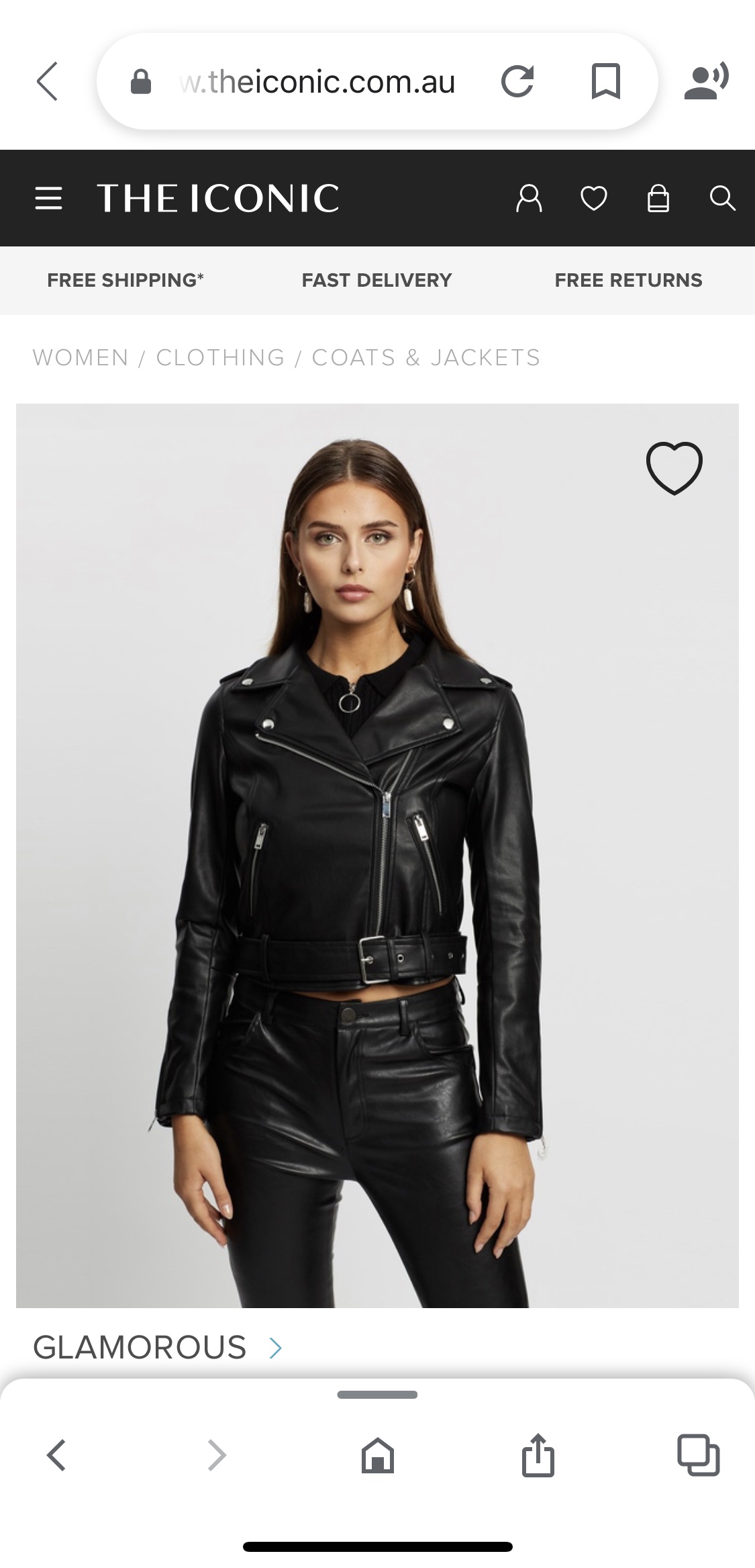755x1568 pixels.
Task: View wishlist from header heart icon
Action: [x=593, y=198]
